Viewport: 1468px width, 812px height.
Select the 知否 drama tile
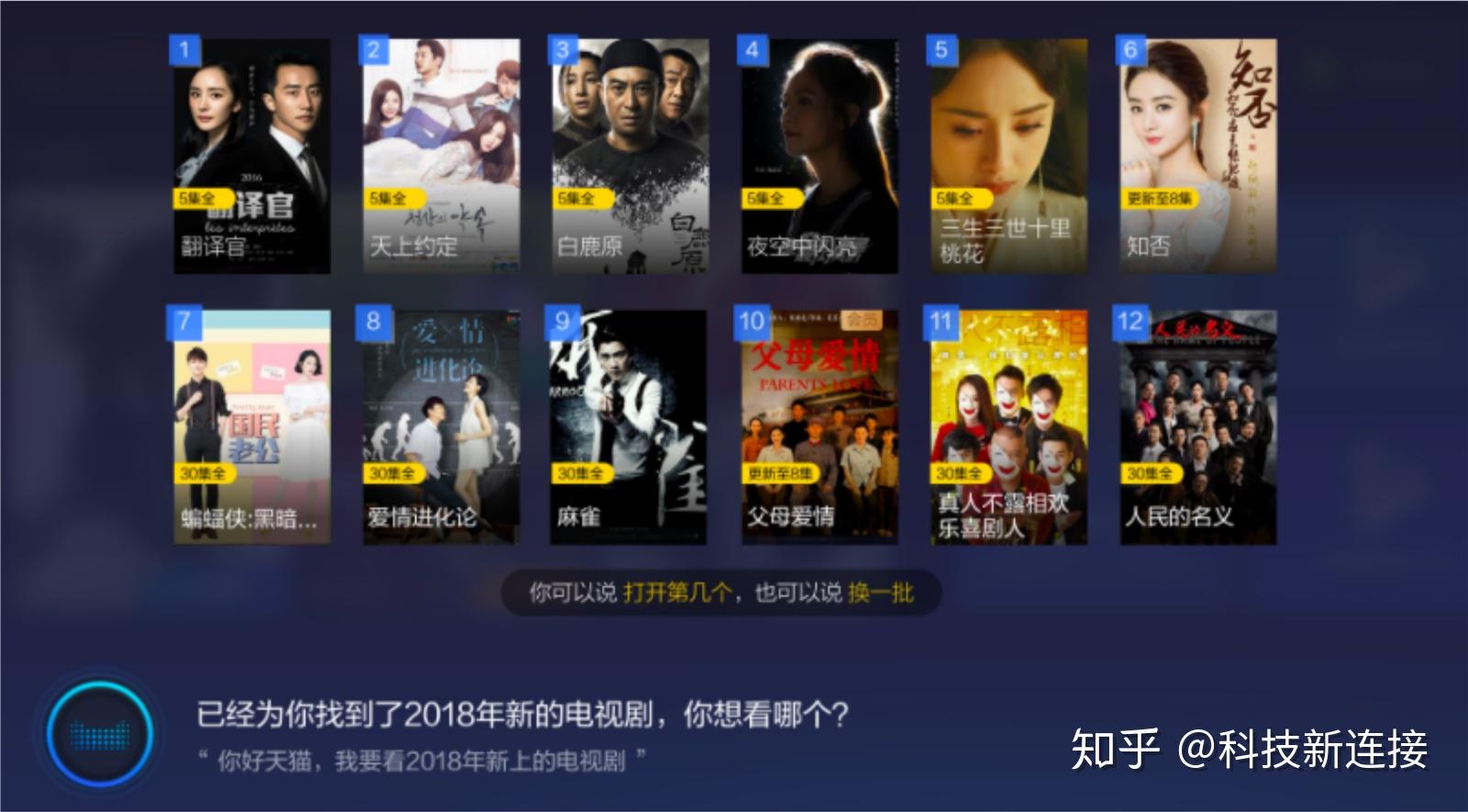pyautogui.click(x=1197, y=156)
